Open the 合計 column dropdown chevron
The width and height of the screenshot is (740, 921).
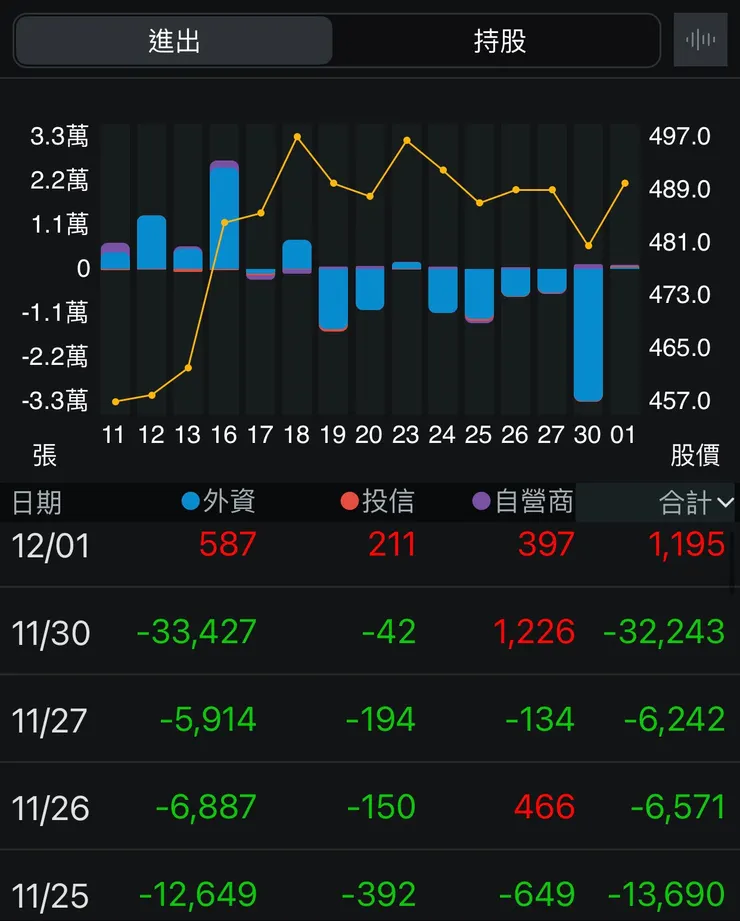723,503
